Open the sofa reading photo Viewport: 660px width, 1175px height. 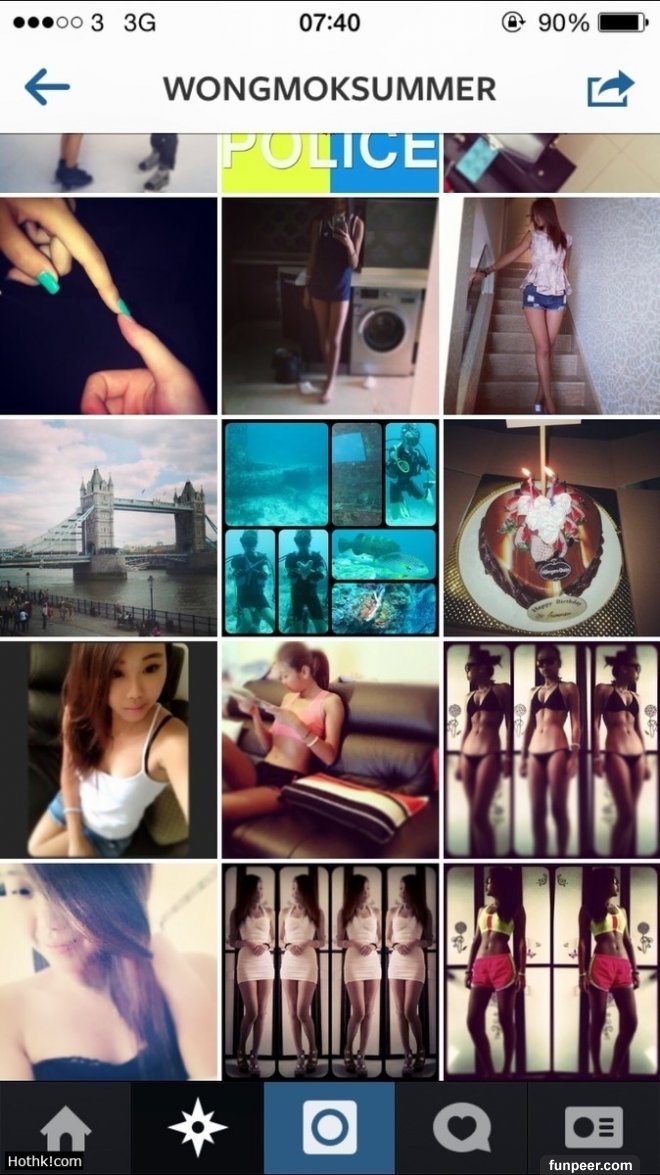pyautogui.click(x=330, y=749)
